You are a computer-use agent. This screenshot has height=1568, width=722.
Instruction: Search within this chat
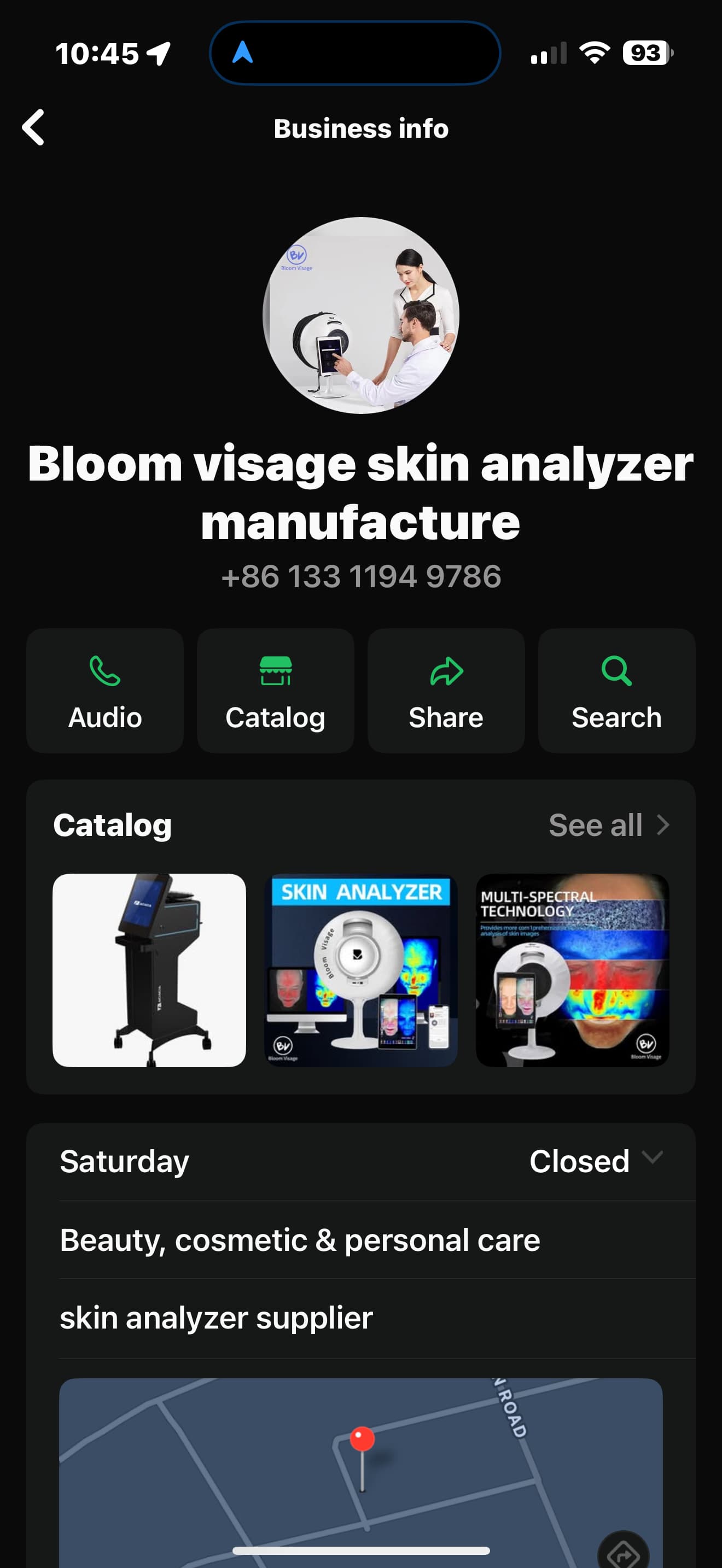(x=616, y=691)
